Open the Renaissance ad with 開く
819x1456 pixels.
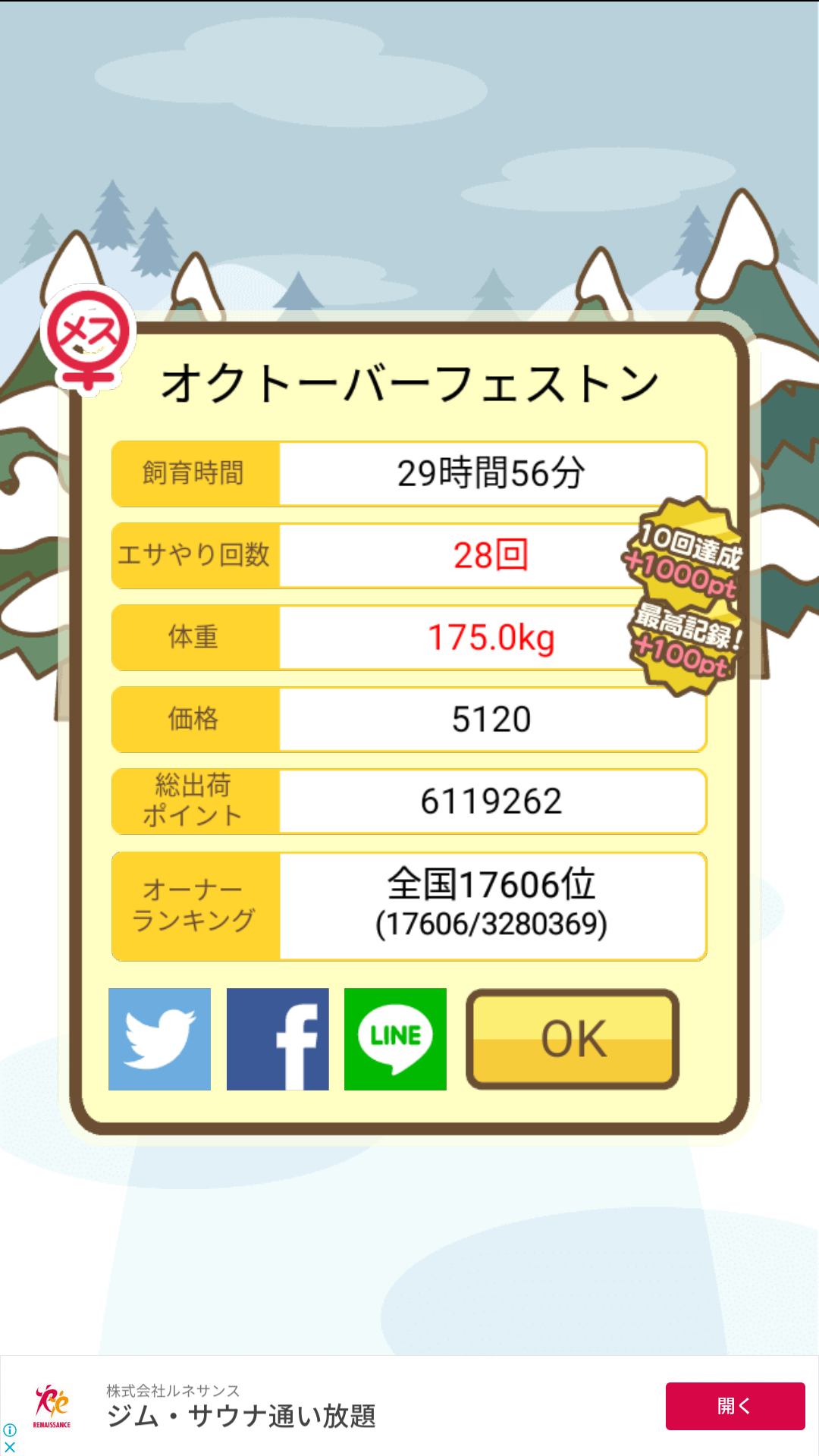[735, 1406]
